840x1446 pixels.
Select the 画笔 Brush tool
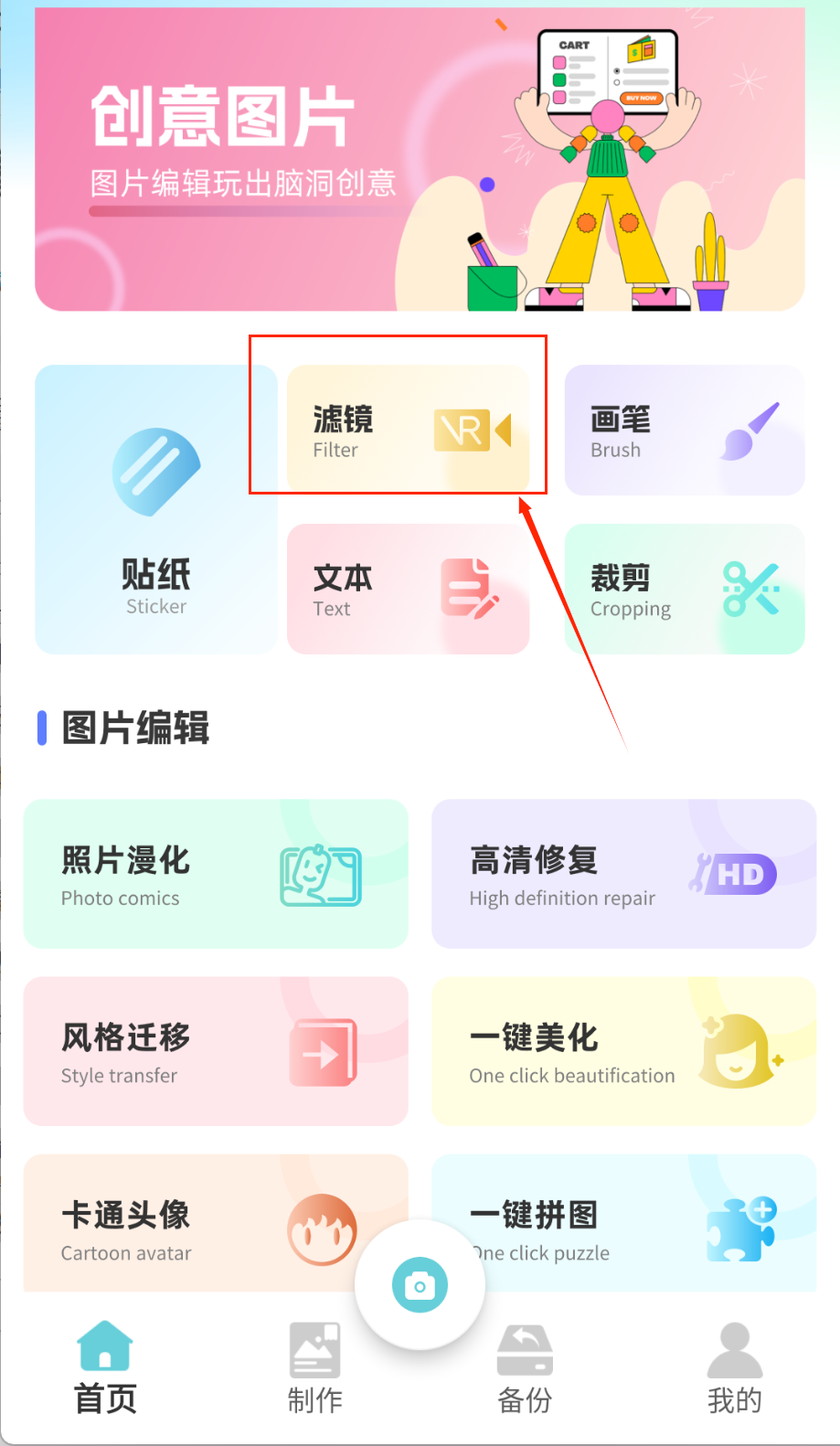[684, 430]
